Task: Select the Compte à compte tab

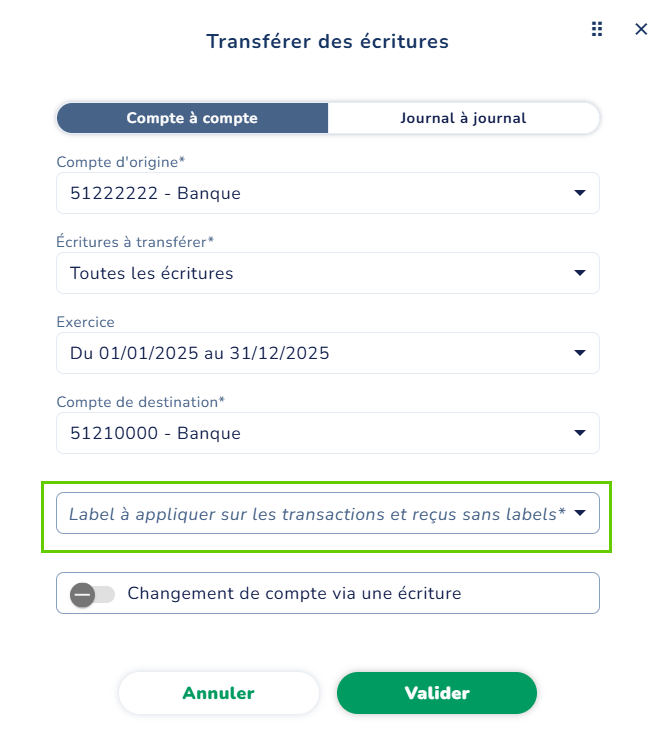Action: pyautogui.click(x=192, y=118)
